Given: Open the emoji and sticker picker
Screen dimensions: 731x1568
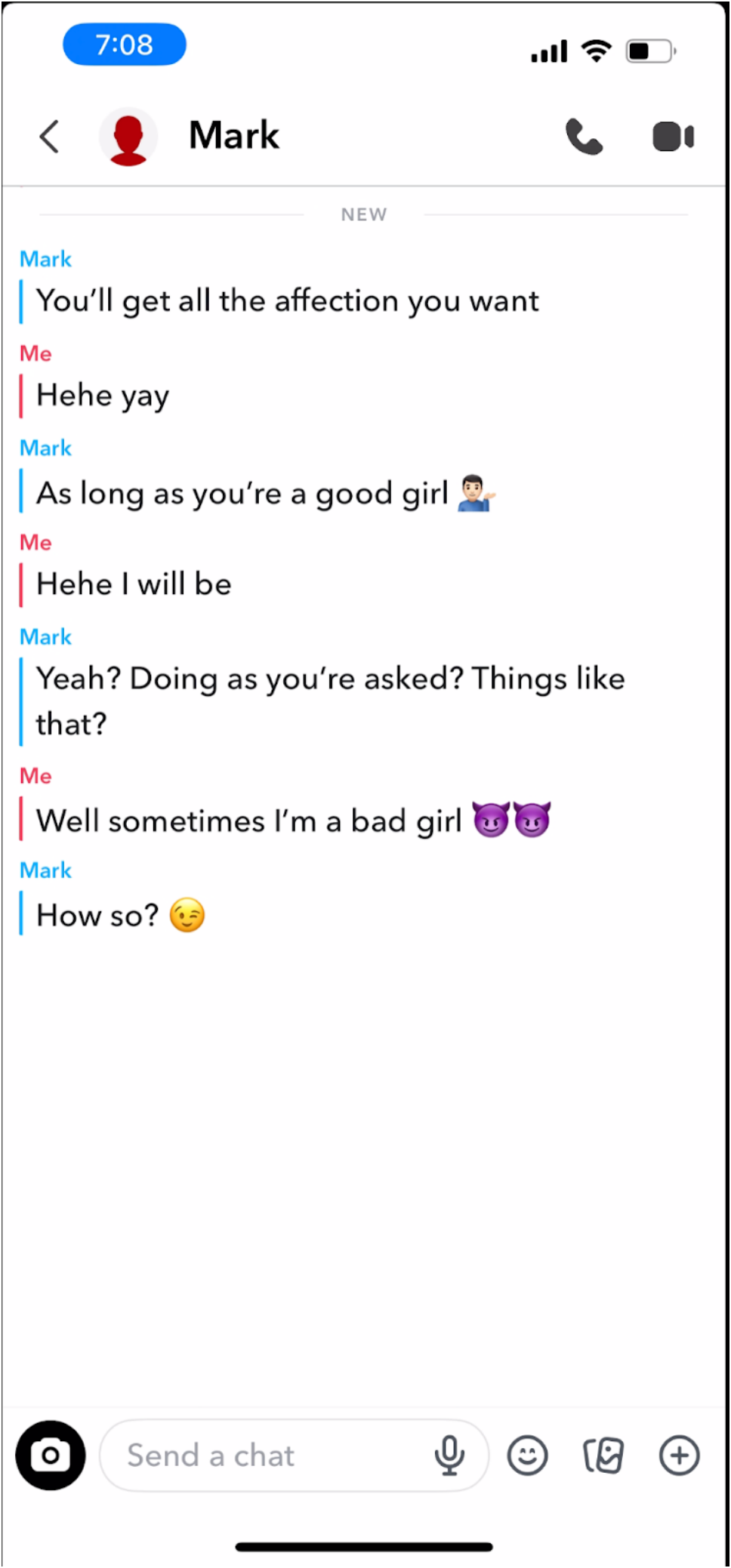Looking at the screenshot, I should 527,1455.
